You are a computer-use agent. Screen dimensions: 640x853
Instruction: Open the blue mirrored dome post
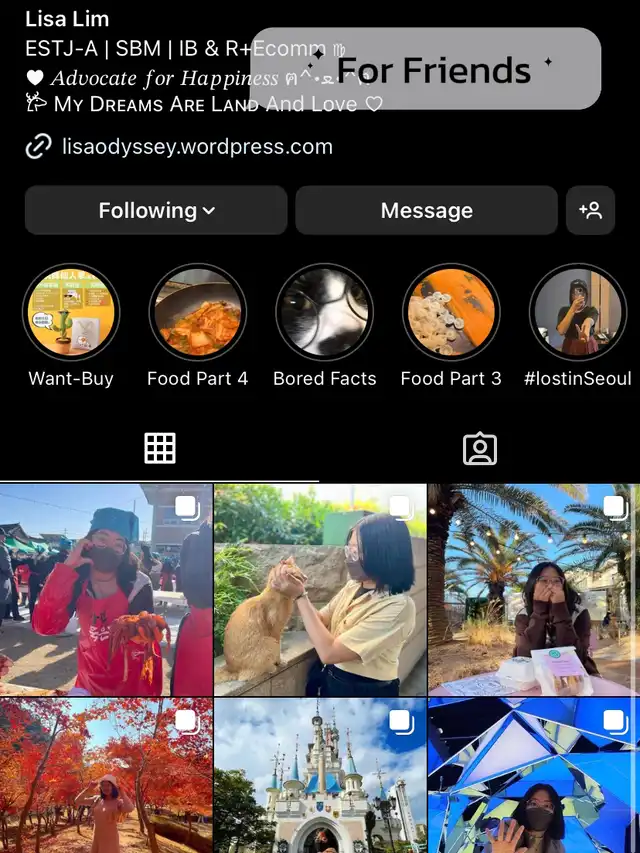point(534,776)
